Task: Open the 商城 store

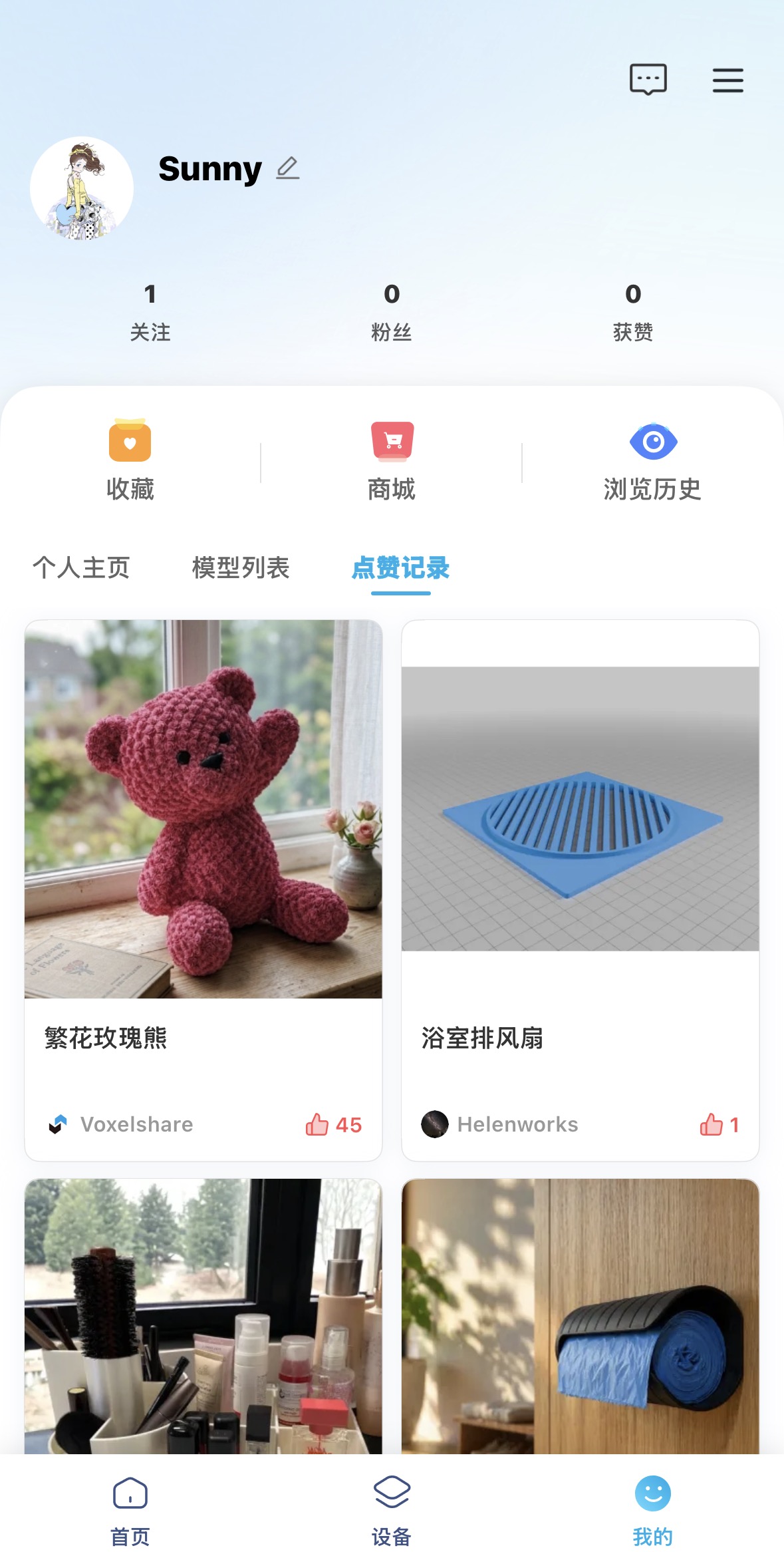Action: (x=392, y=460)
